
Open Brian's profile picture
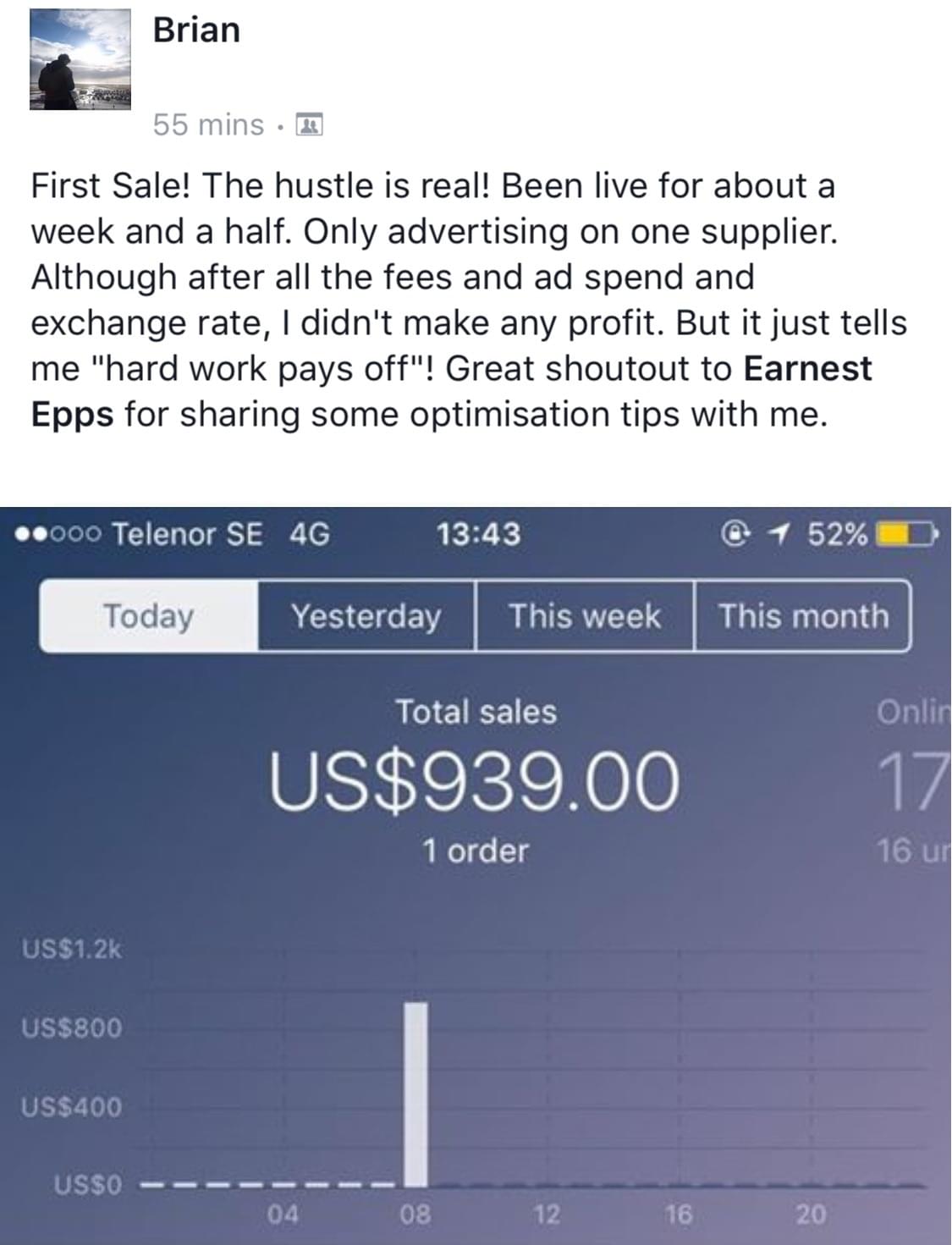click(80, 60)
